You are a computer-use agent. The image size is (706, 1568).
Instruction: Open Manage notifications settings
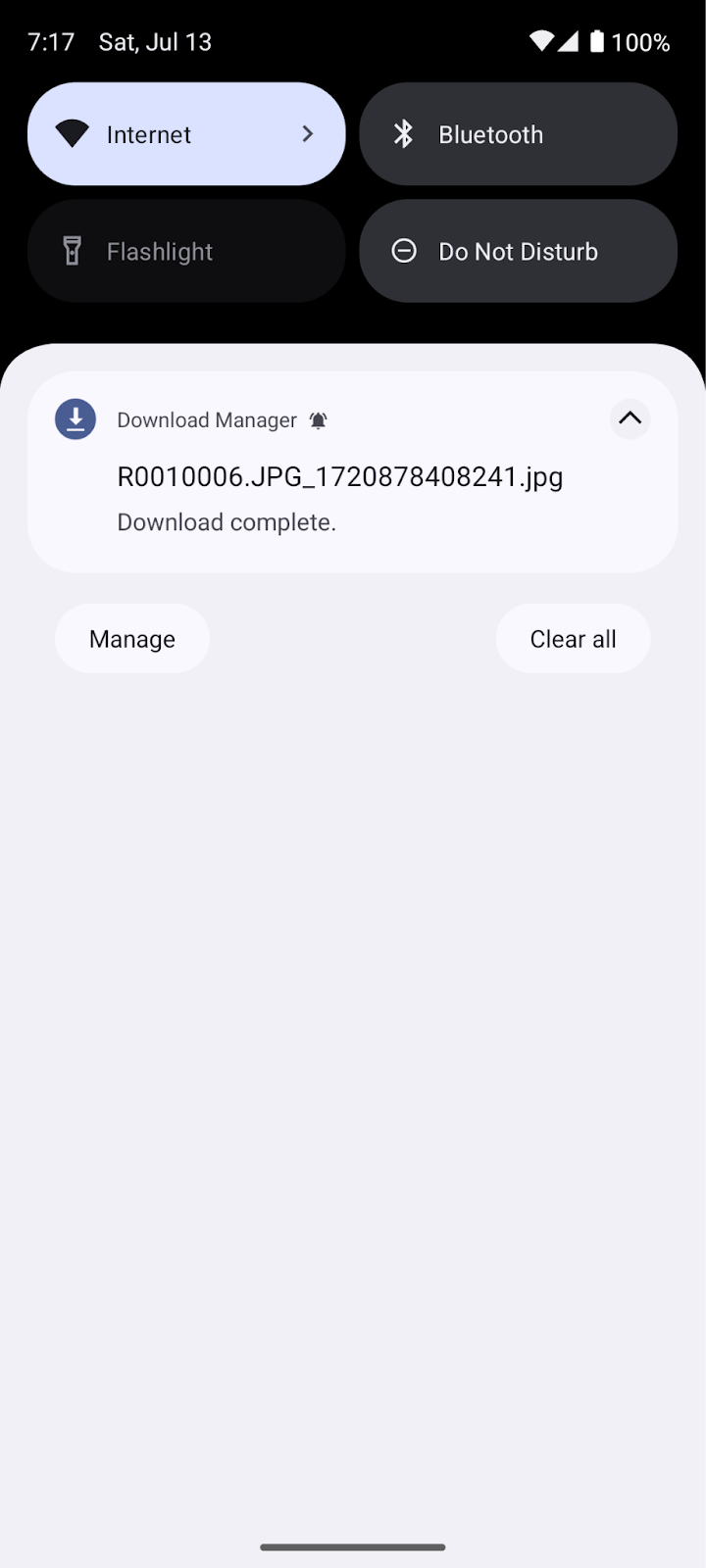tap(132, 639)
